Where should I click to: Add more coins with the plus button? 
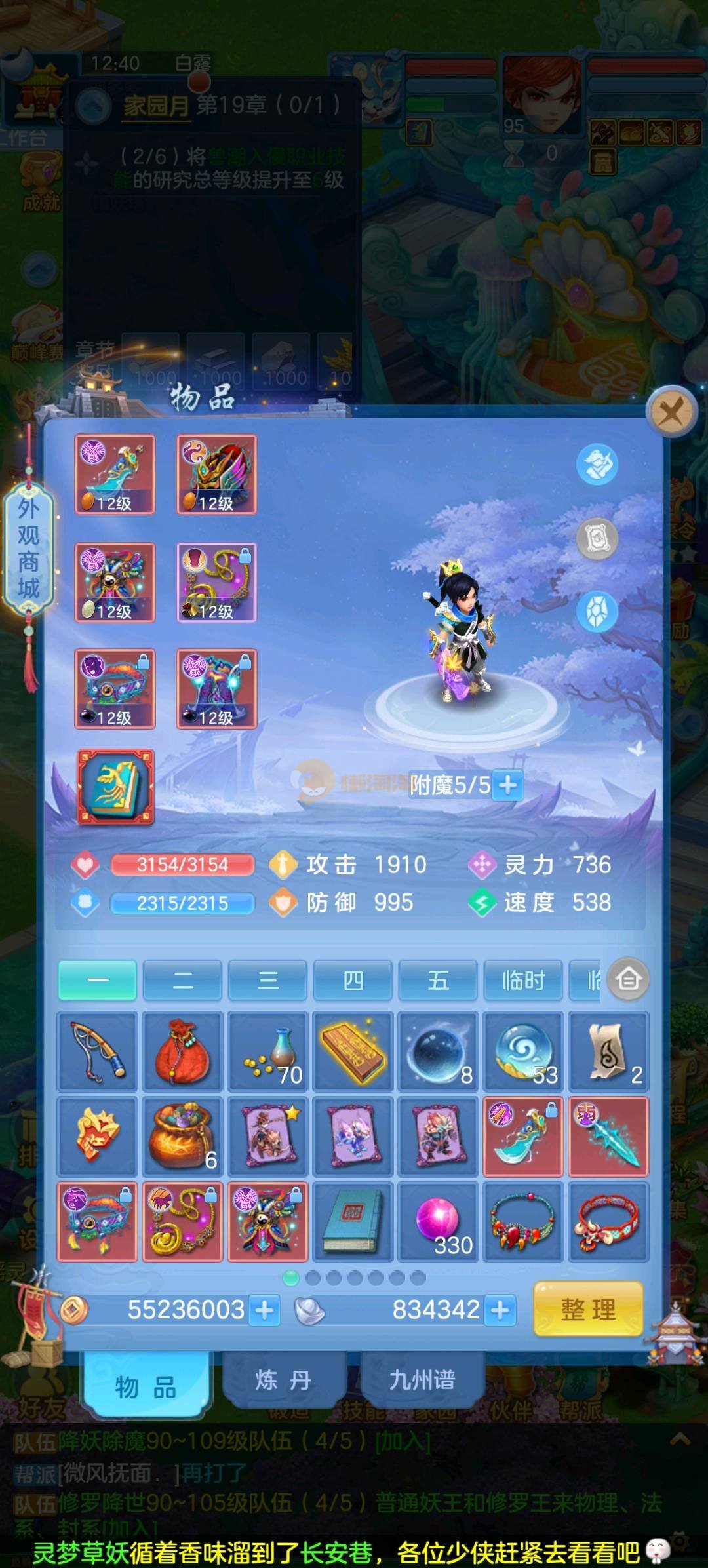[x=264, y=1310]
